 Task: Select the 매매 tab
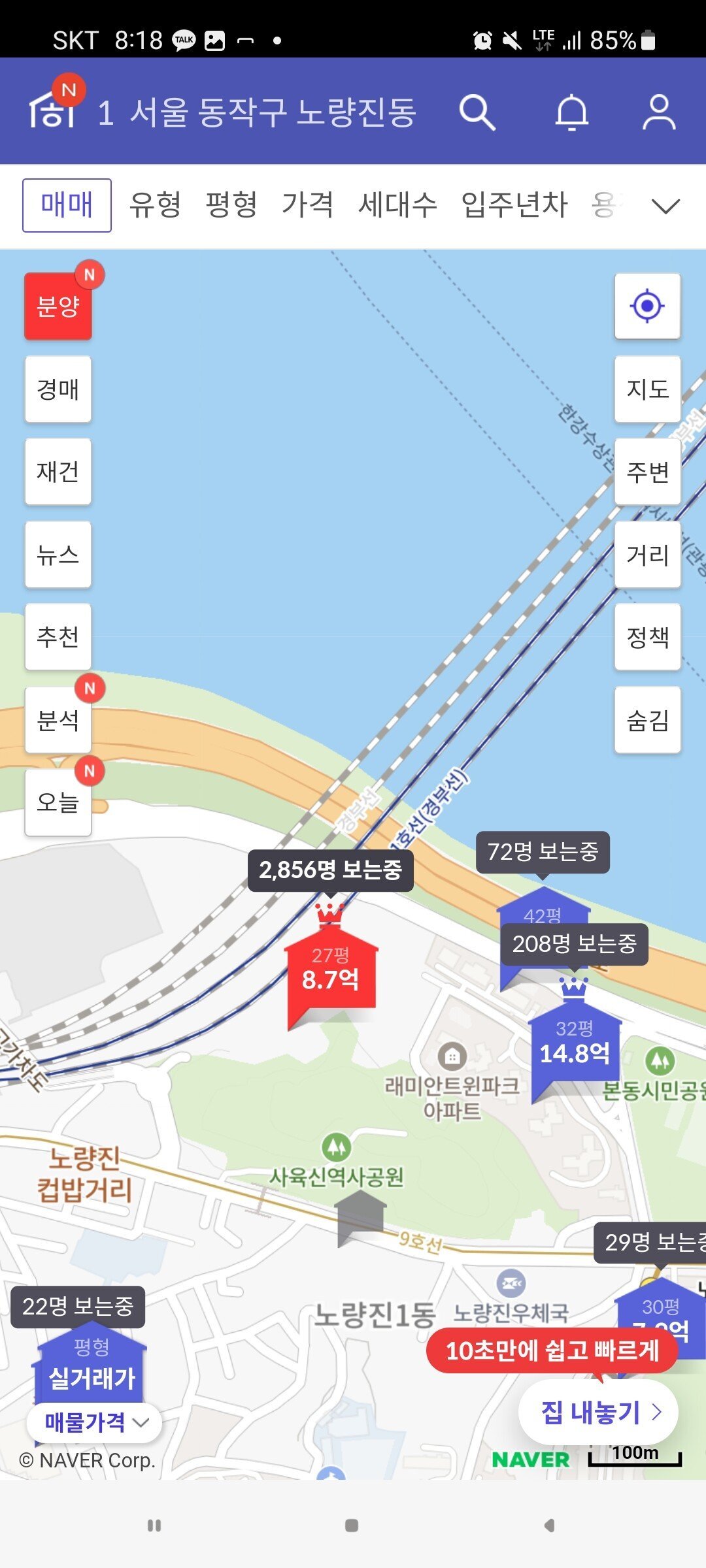coord(66,204)
